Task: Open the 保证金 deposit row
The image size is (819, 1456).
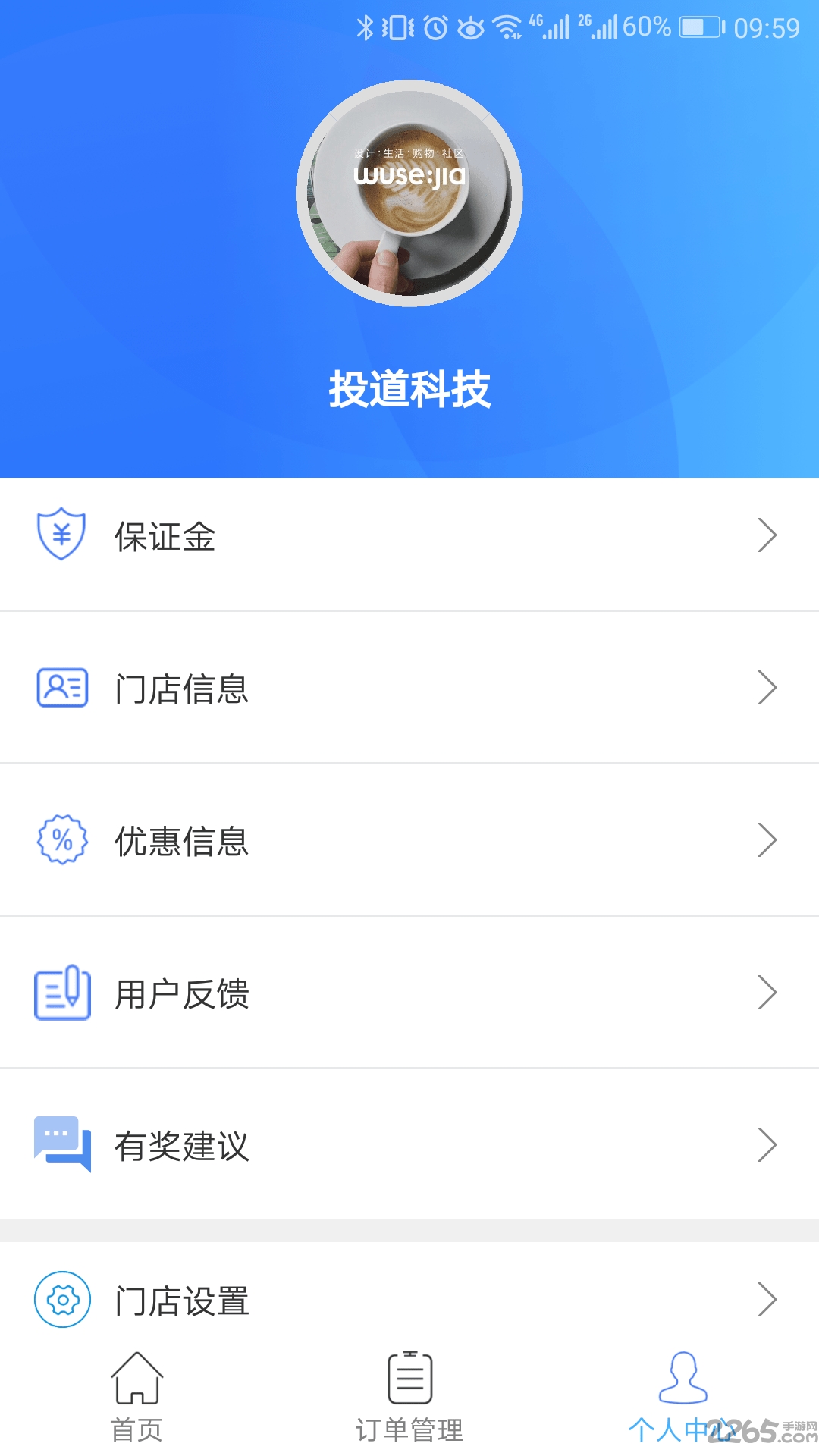Action: click(409, 536)
